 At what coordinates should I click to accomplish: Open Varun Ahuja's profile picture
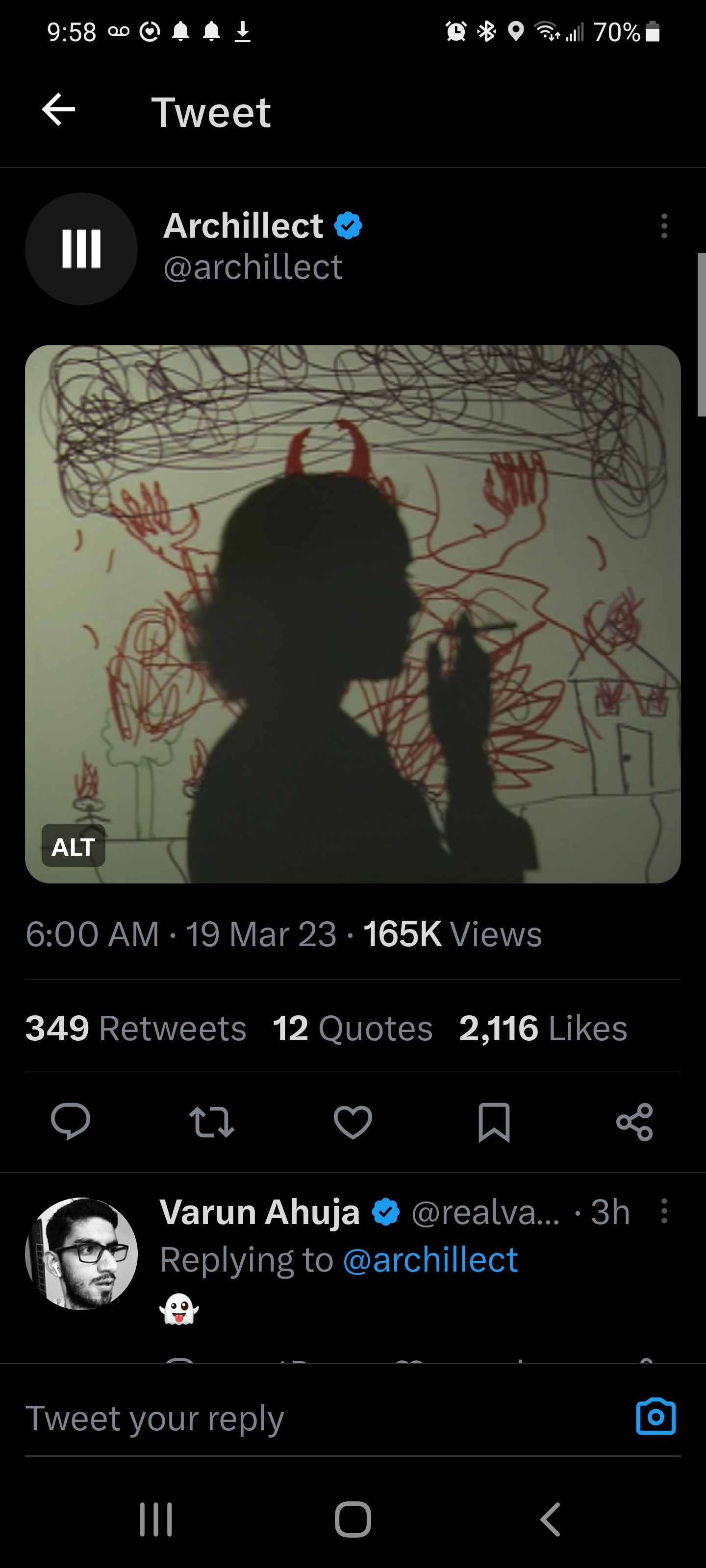81,1254
